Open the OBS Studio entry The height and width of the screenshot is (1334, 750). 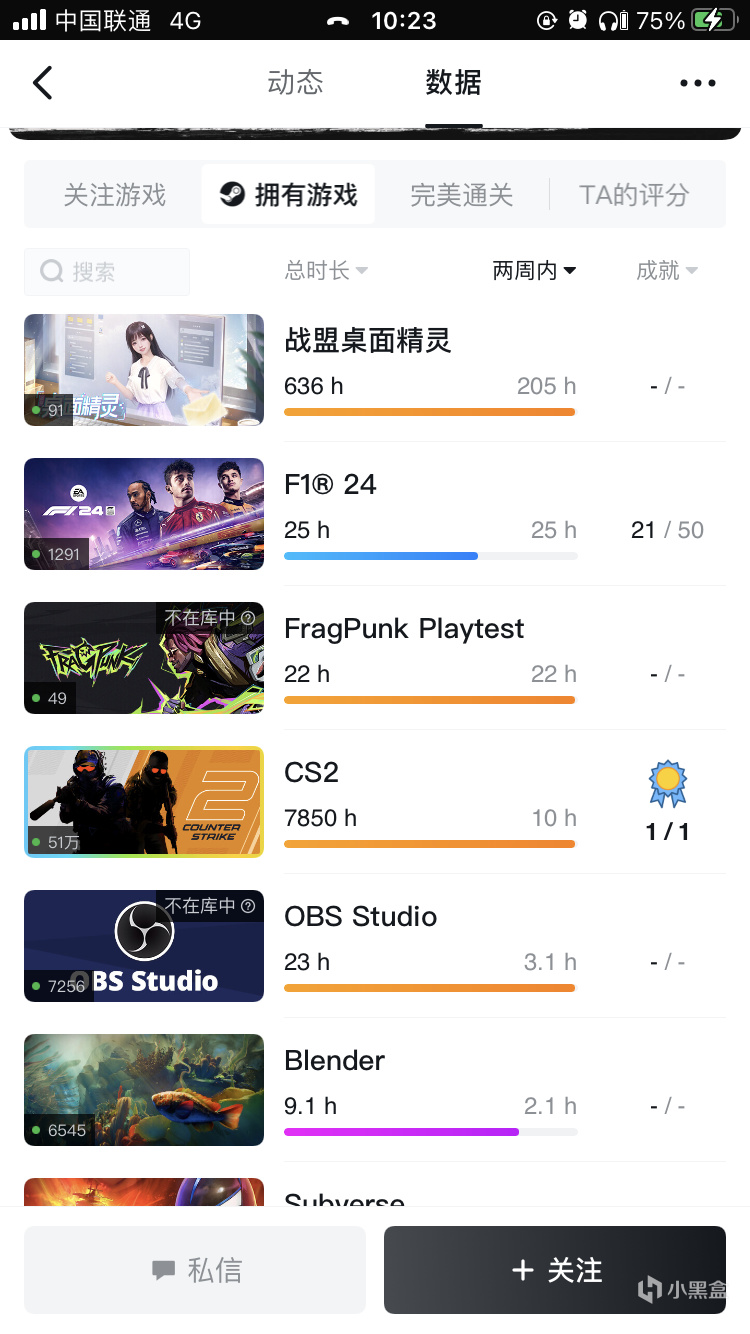click(x=360, y=918)
